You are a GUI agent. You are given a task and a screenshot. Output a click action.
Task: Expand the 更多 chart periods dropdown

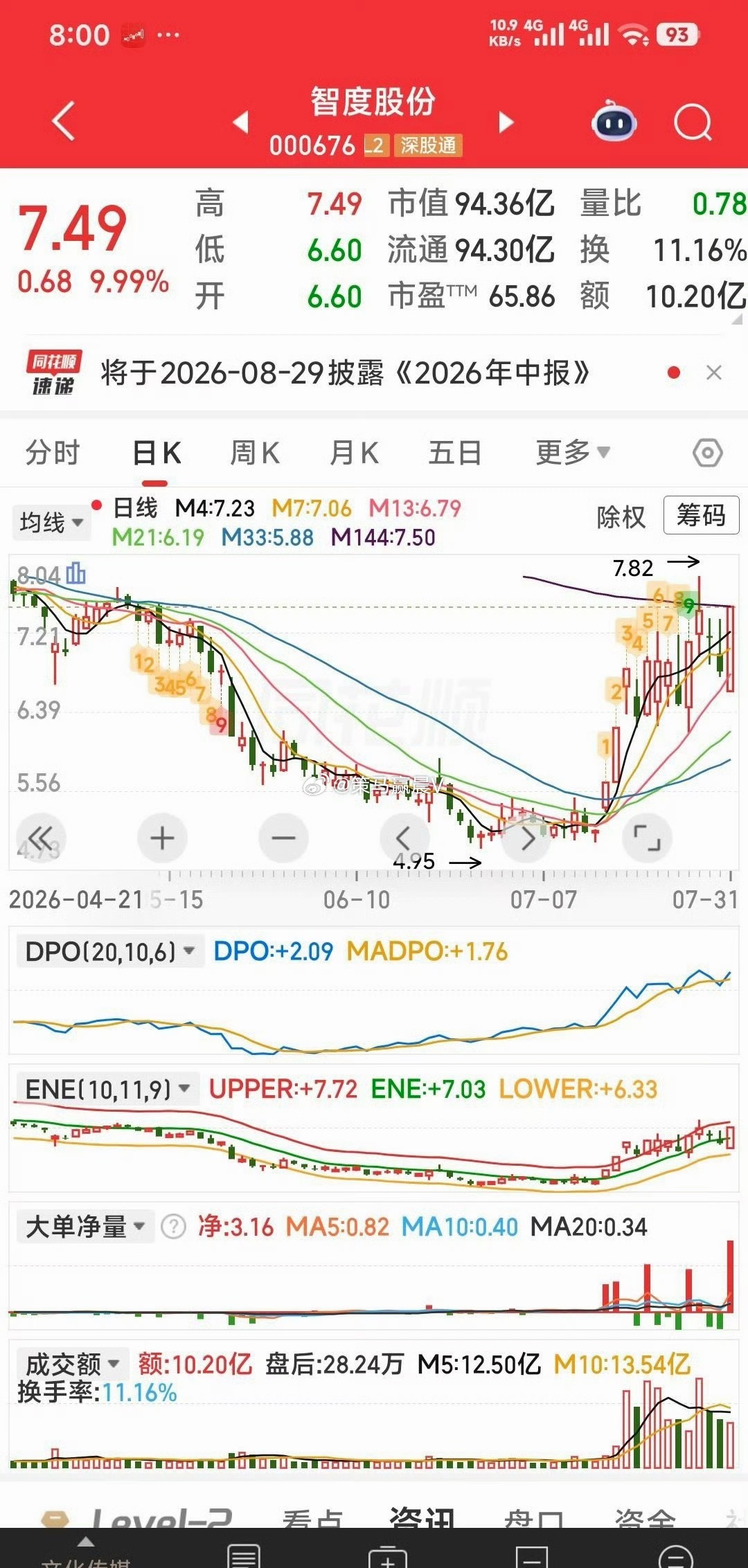click(x=573, y=453)
